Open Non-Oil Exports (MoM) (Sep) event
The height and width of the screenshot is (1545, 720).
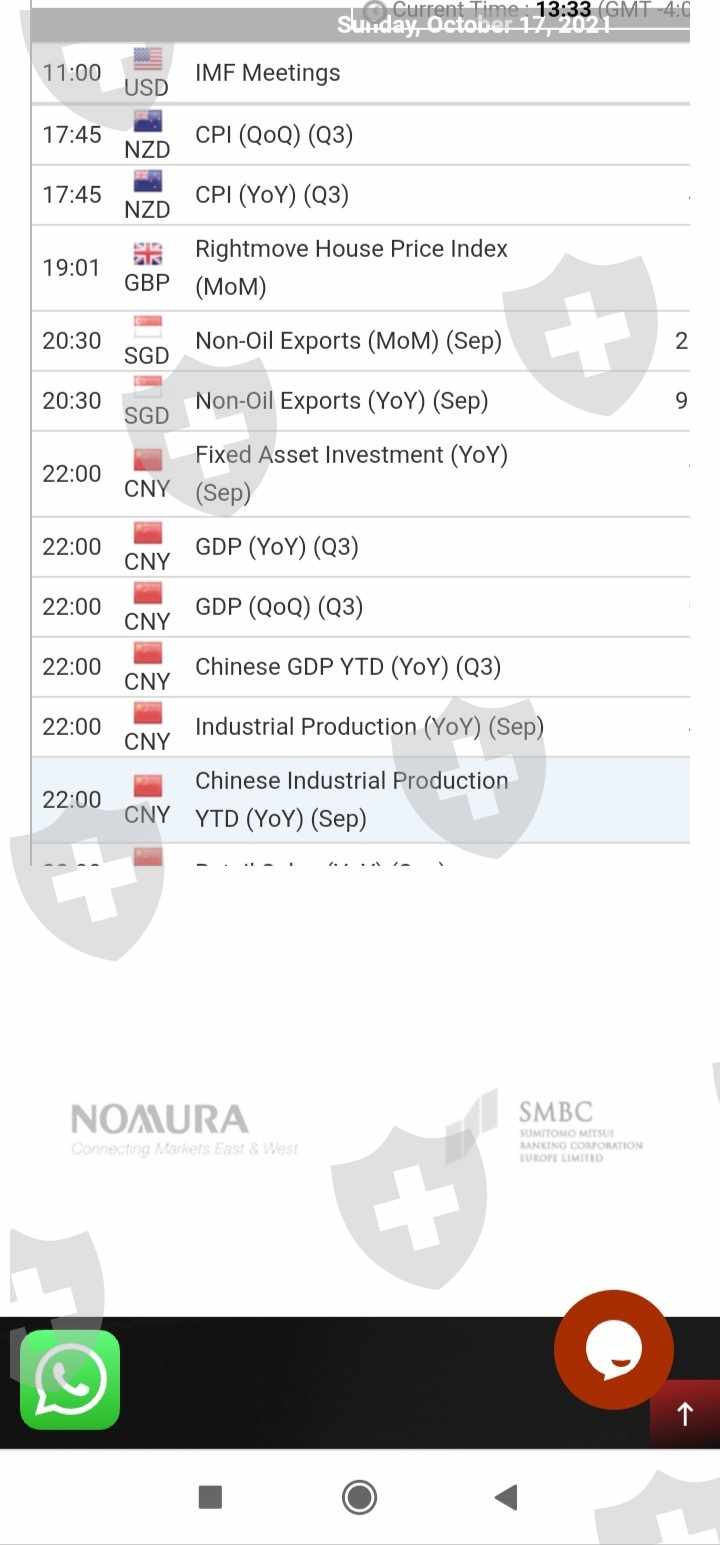(x=348, y=341)
